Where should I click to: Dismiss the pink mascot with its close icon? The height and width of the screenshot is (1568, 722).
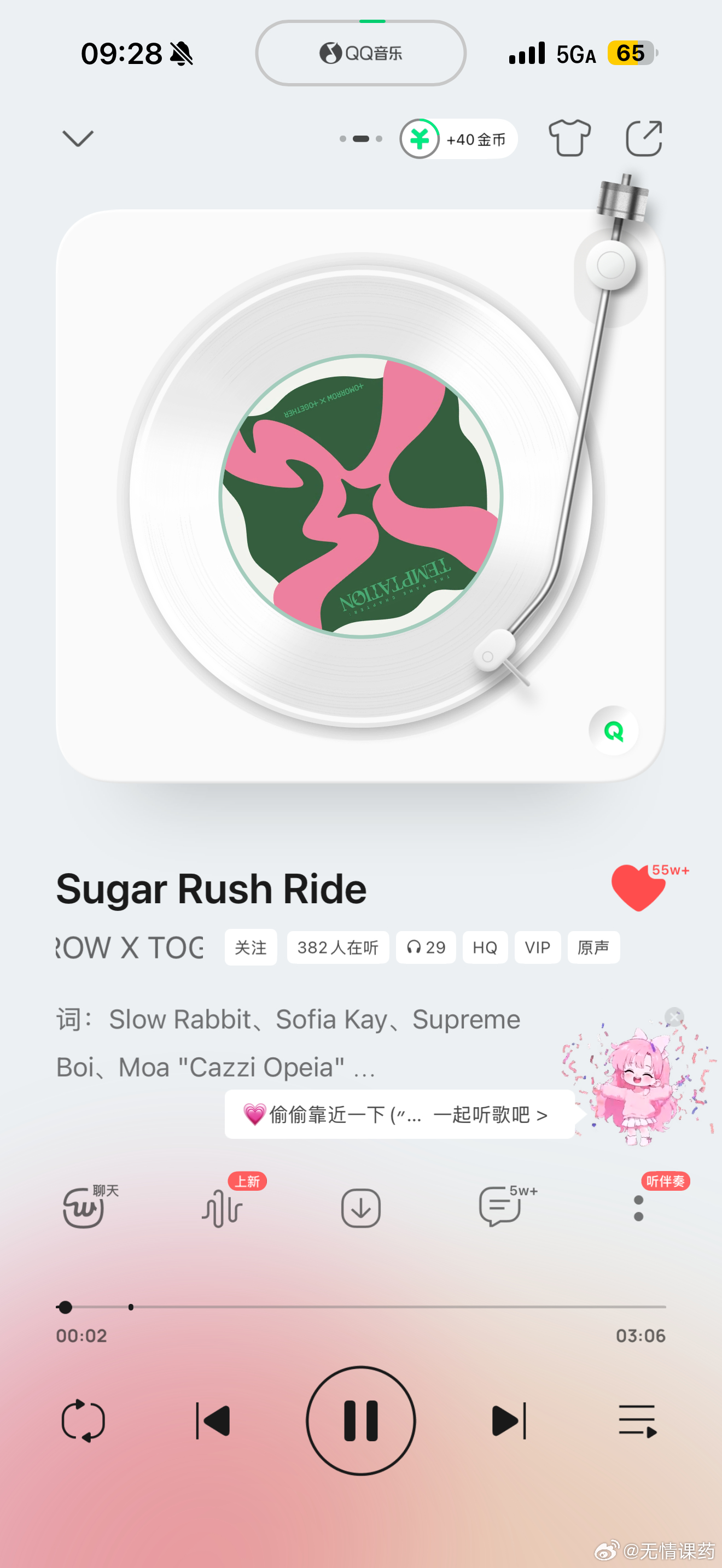(x=674, y=1017)
